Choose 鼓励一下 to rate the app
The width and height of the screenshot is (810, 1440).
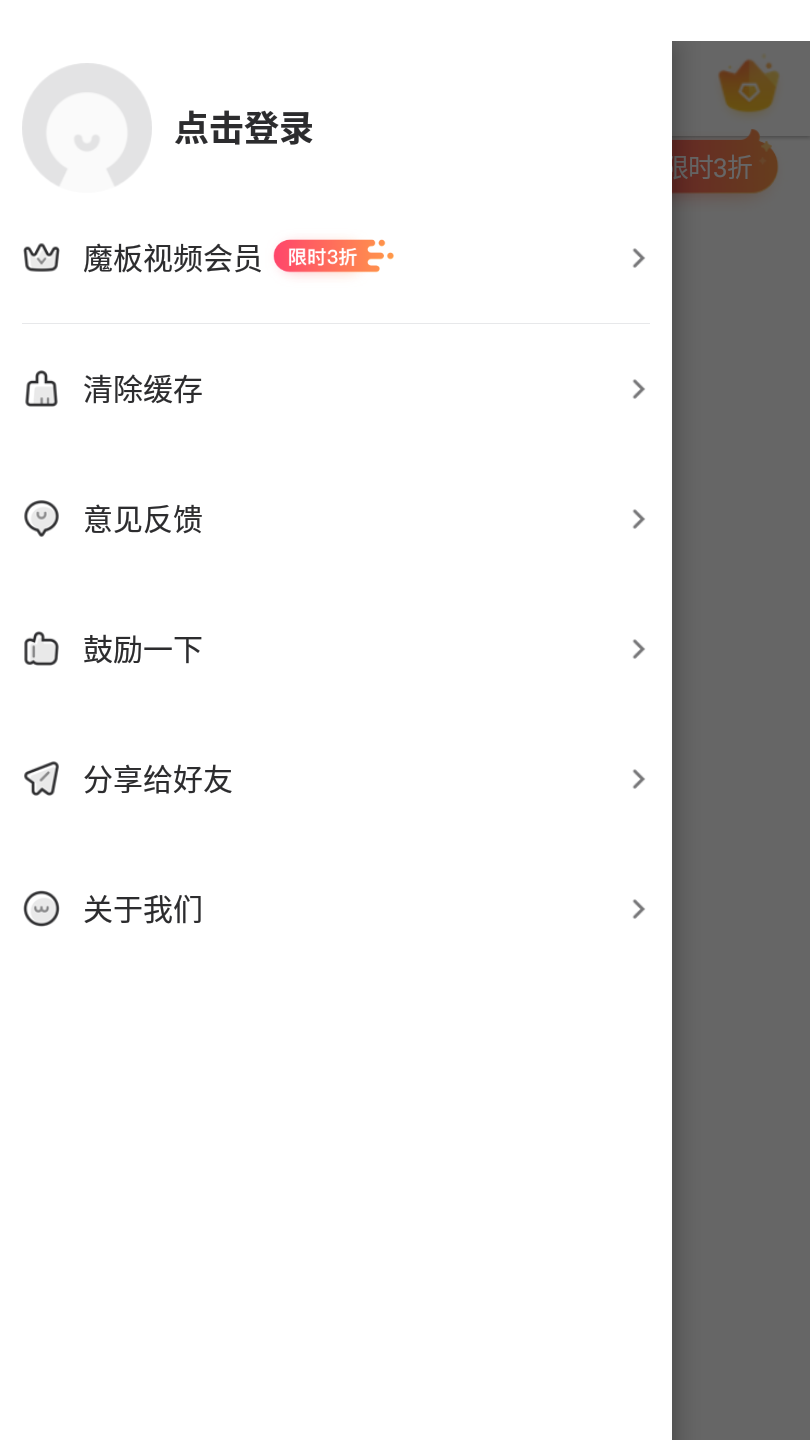[x=143, y=649]
